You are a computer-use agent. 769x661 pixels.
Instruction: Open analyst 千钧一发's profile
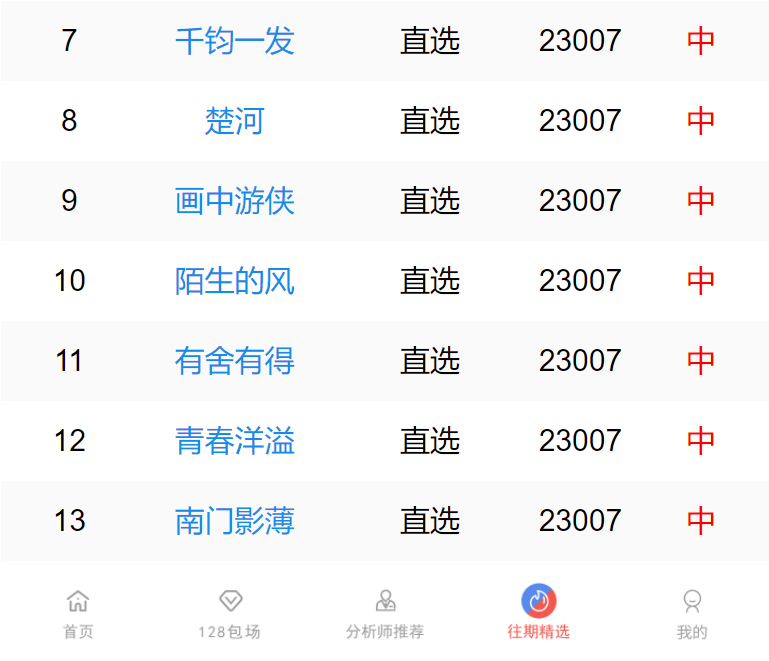tap(234, 41)
